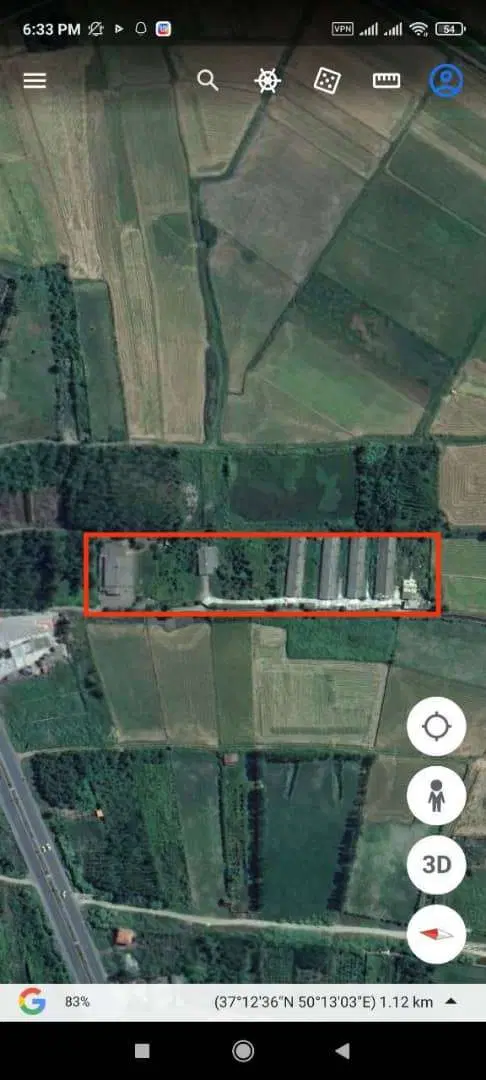Open the account profile icon
Image resolution: width=486 pixels, height=1080 pixels.
tap(445, 81)
